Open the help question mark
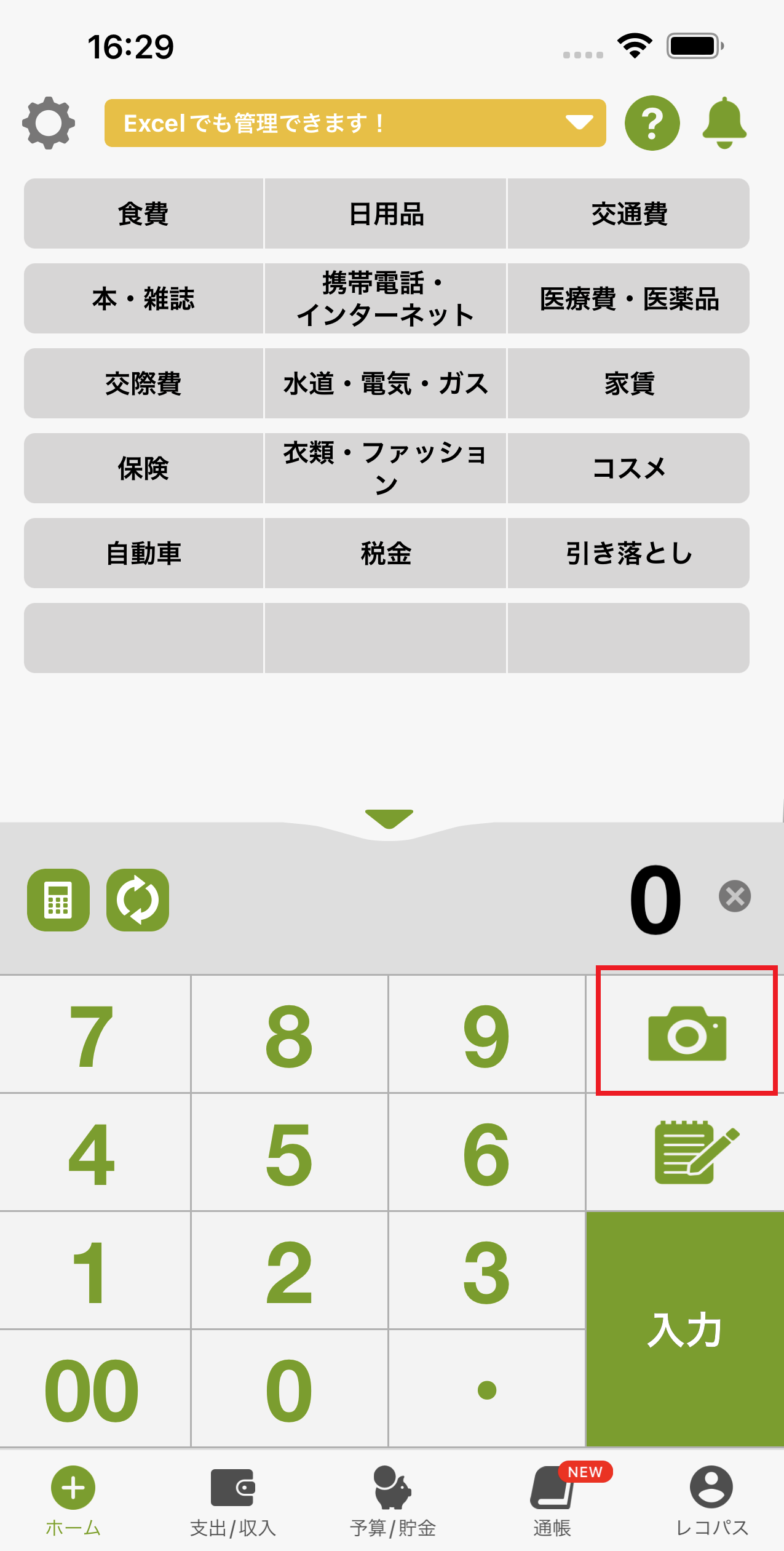This screenshot has height=1551, width=784. click(652, 123)
